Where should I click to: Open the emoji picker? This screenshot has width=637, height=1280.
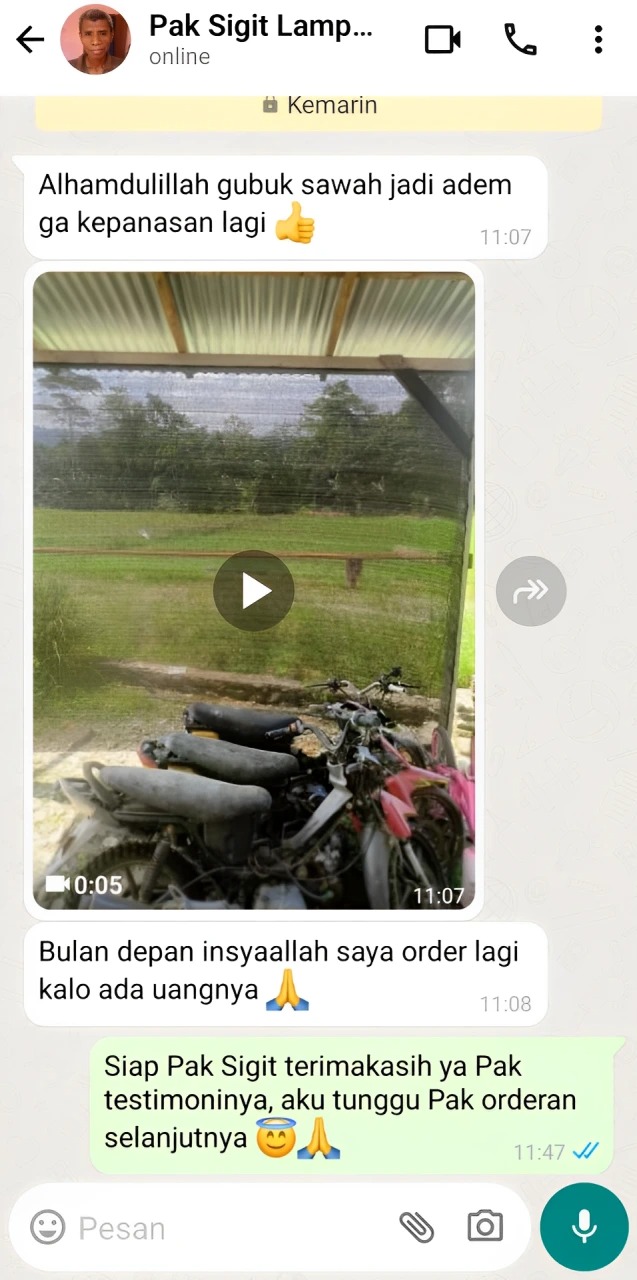click(x=47, y=1227)
